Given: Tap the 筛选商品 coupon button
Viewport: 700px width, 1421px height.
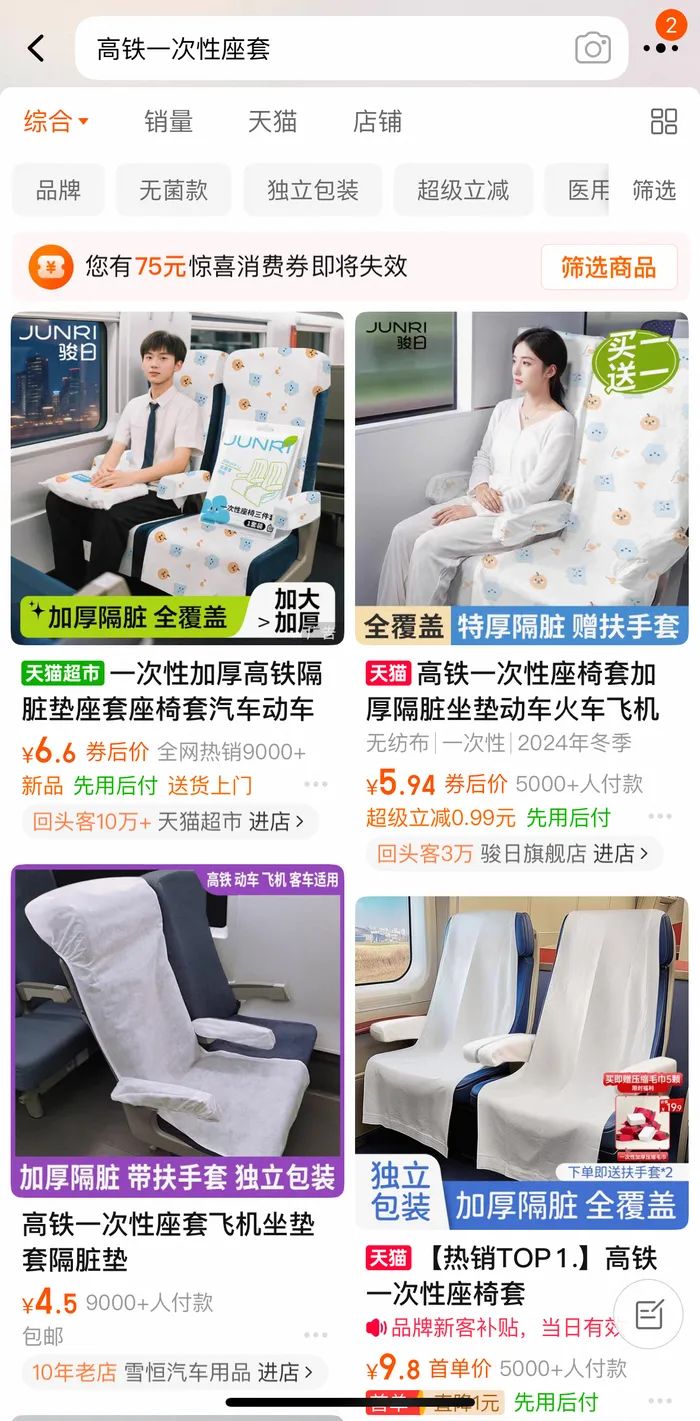Looking at the screenshot, I should [x=608, y=267].
